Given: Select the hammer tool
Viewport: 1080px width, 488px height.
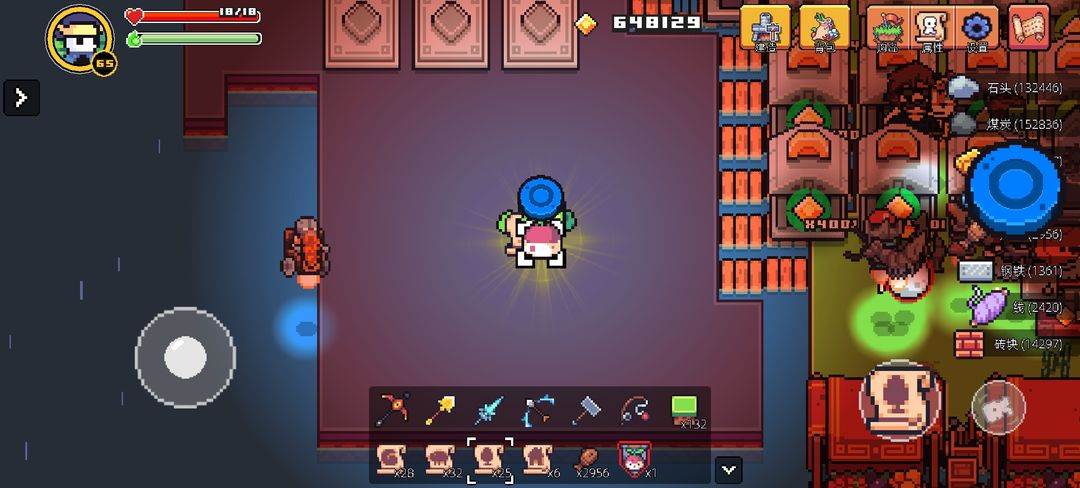Looking at the screenshot, I should 586,408.
